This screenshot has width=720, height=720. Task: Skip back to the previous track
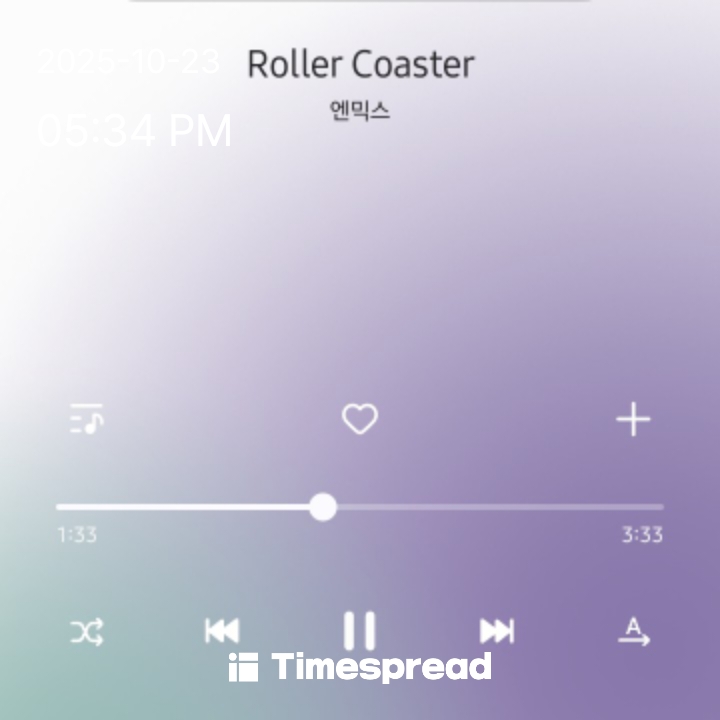pos(222,631)
